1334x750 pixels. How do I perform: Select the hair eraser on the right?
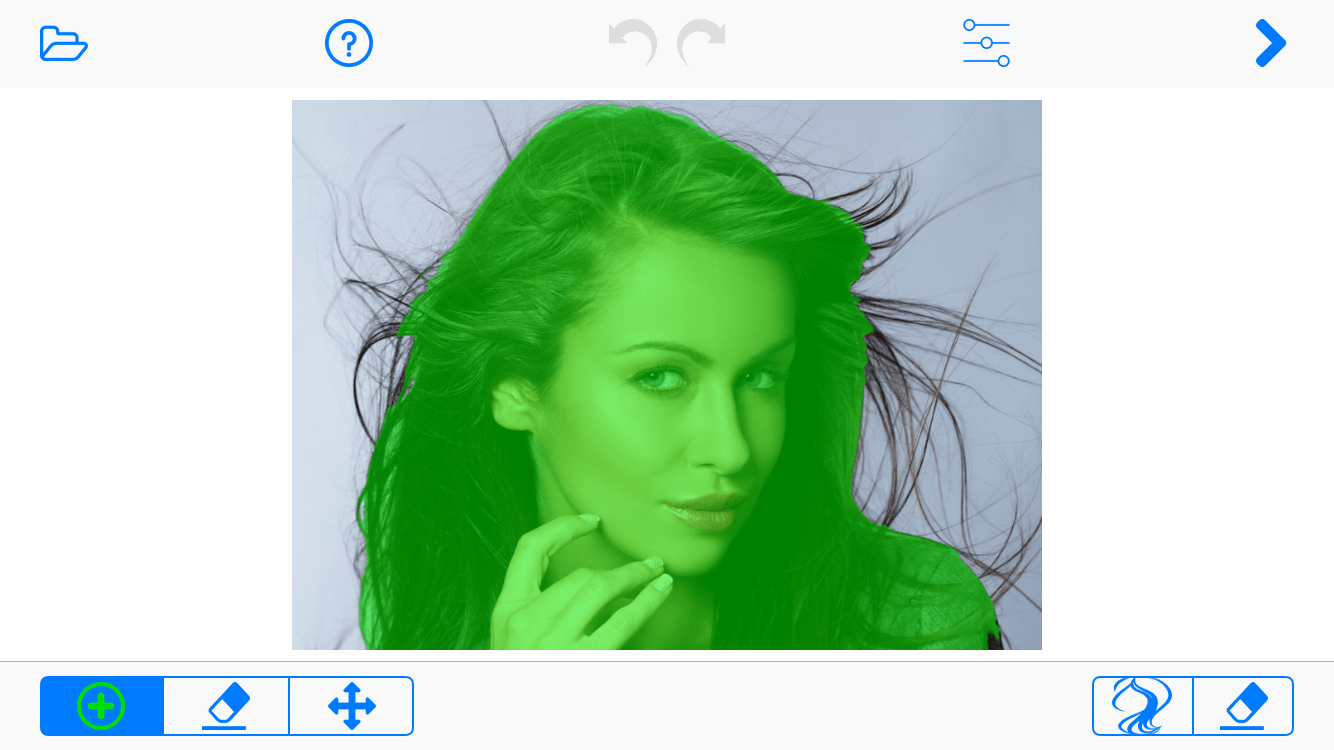[x=1243, y=706]
